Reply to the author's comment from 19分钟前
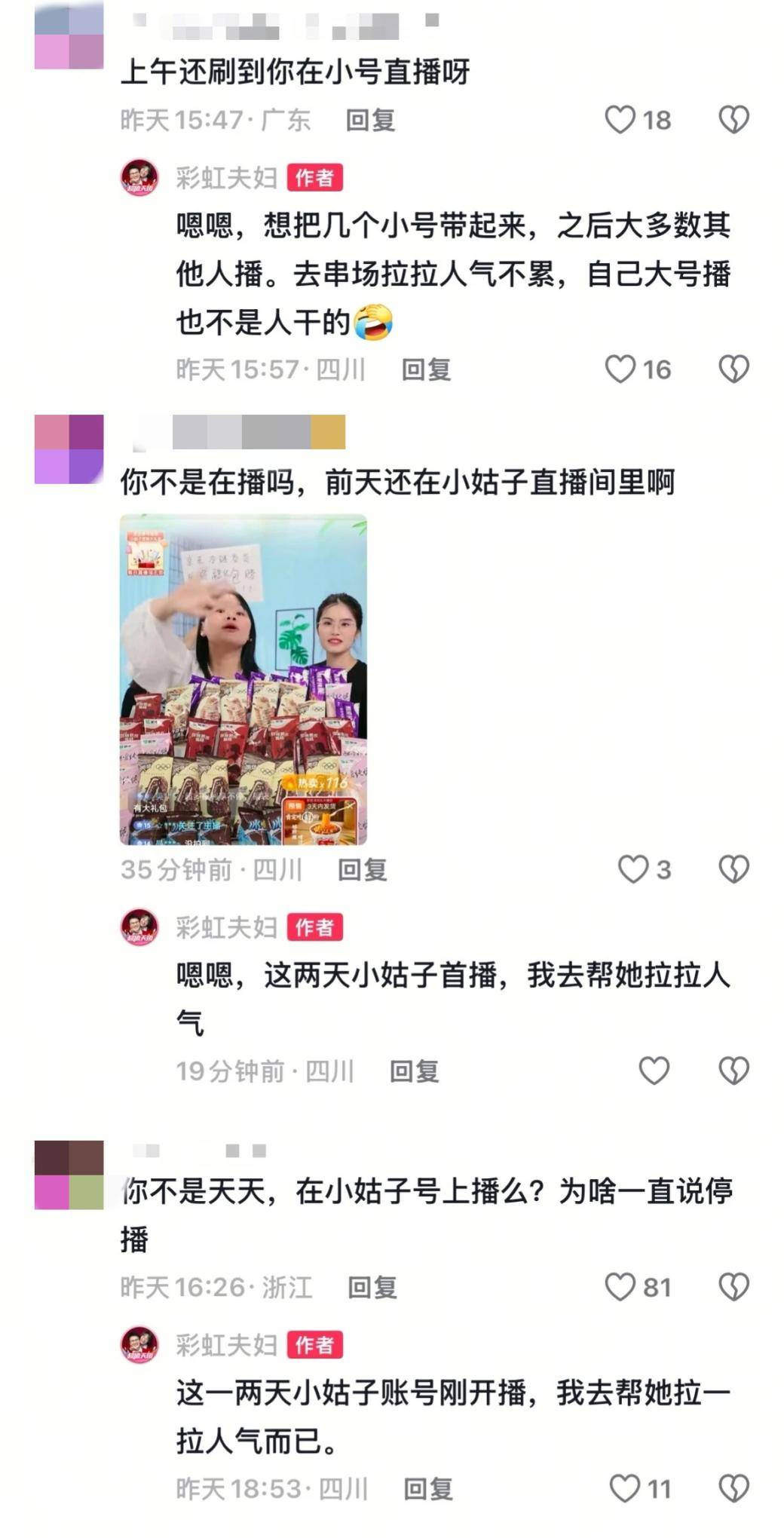Screen dimensions: 784x1538 [414, 1071]
